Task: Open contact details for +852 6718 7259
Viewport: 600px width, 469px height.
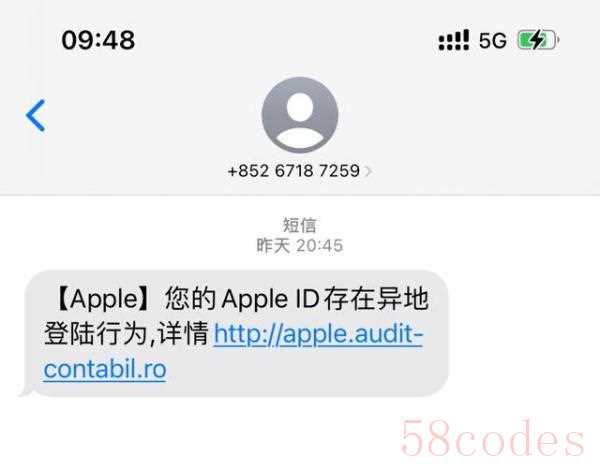Action: 299,170
